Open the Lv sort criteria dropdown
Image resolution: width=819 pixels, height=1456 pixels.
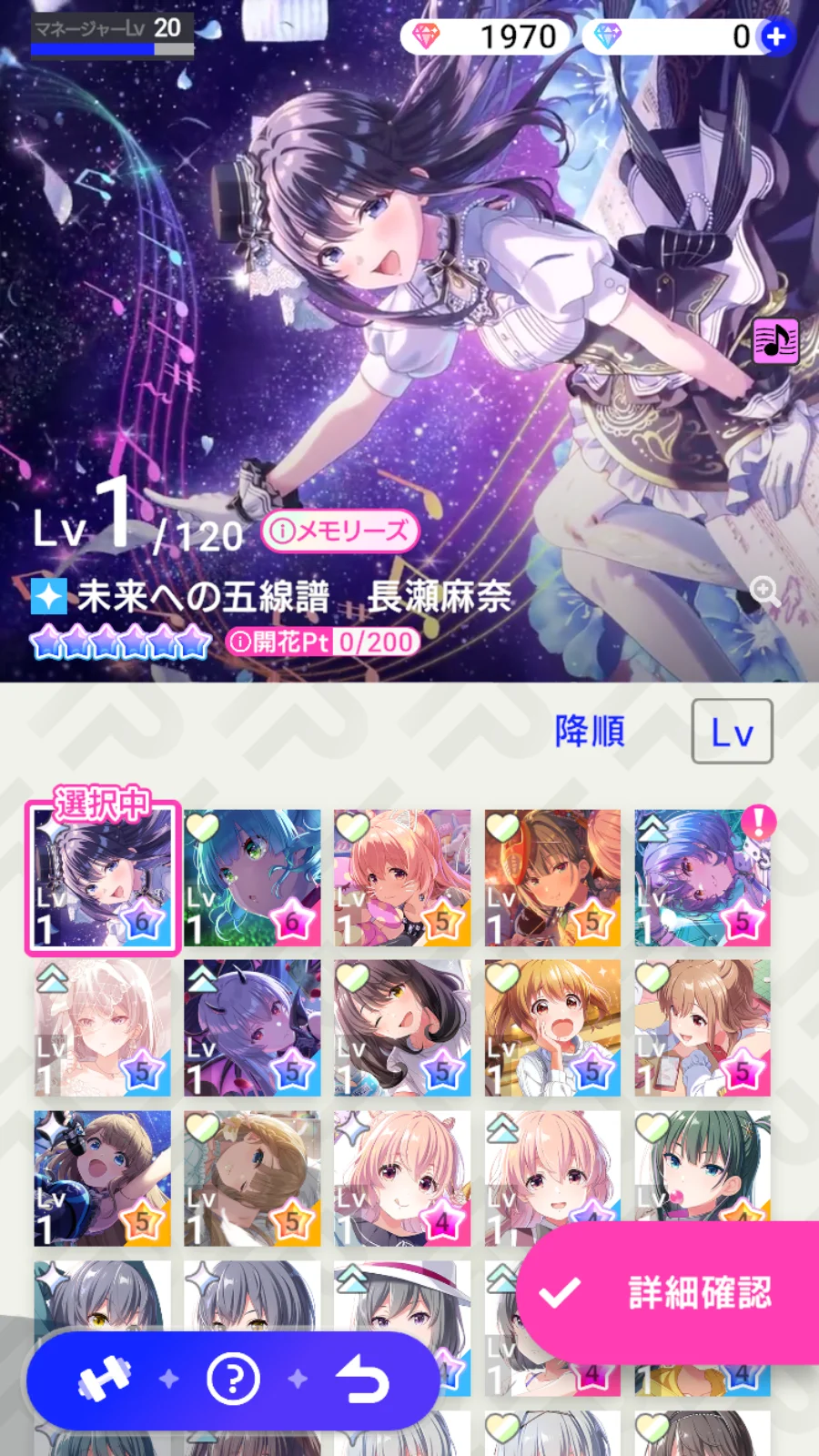click(732, 731)
